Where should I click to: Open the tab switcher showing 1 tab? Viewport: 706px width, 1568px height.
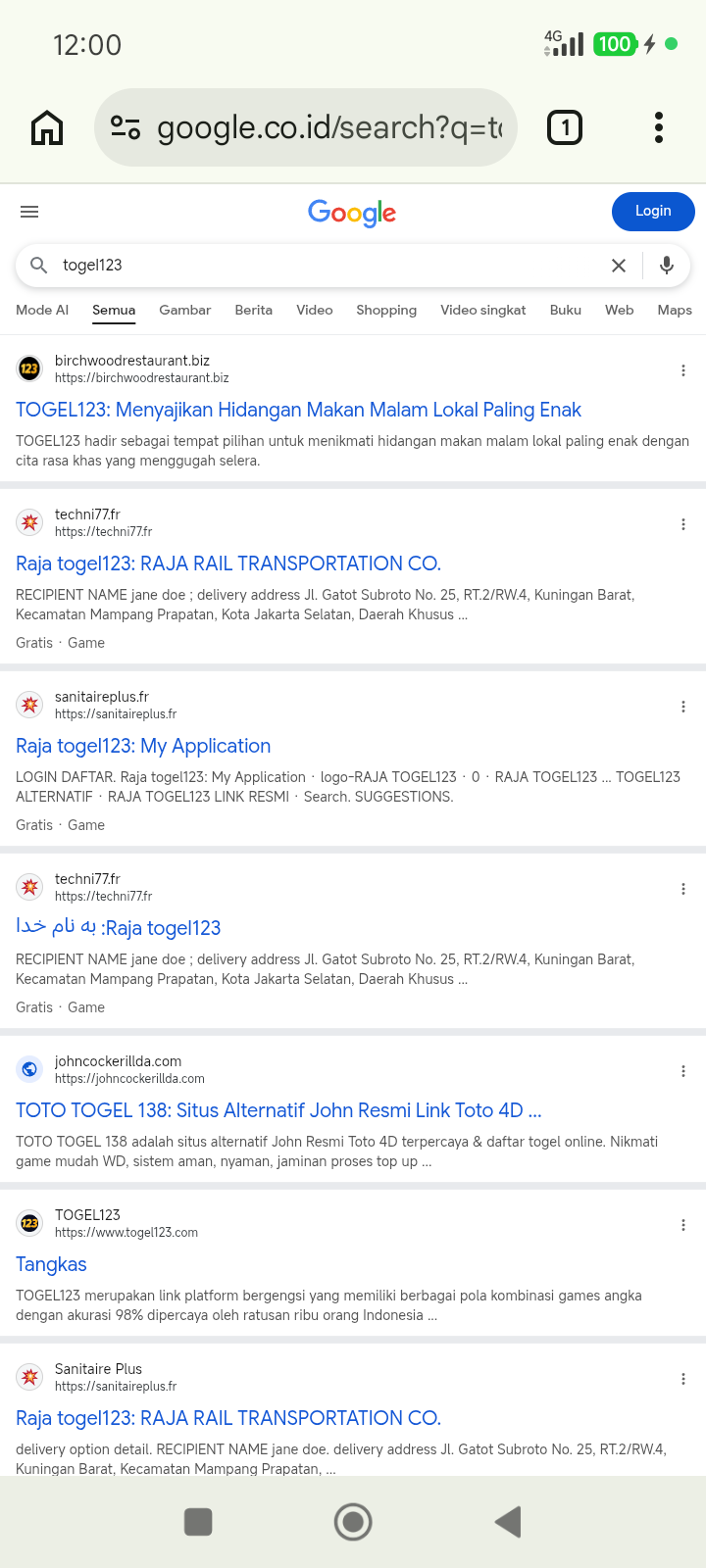[x=564, y=127]
